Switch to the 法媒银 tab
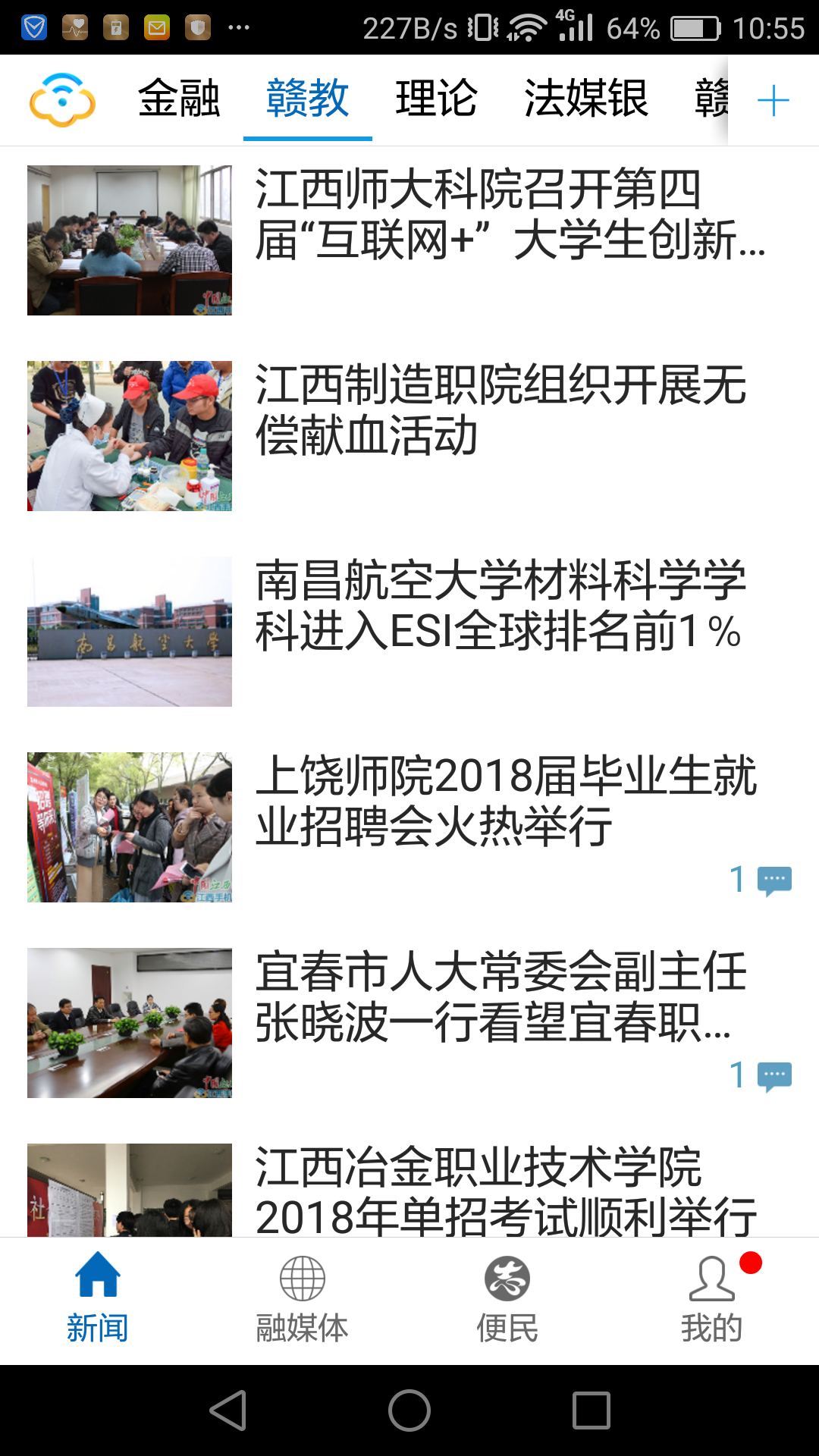Screen dimensions: 819x1456 coord(586,99)
